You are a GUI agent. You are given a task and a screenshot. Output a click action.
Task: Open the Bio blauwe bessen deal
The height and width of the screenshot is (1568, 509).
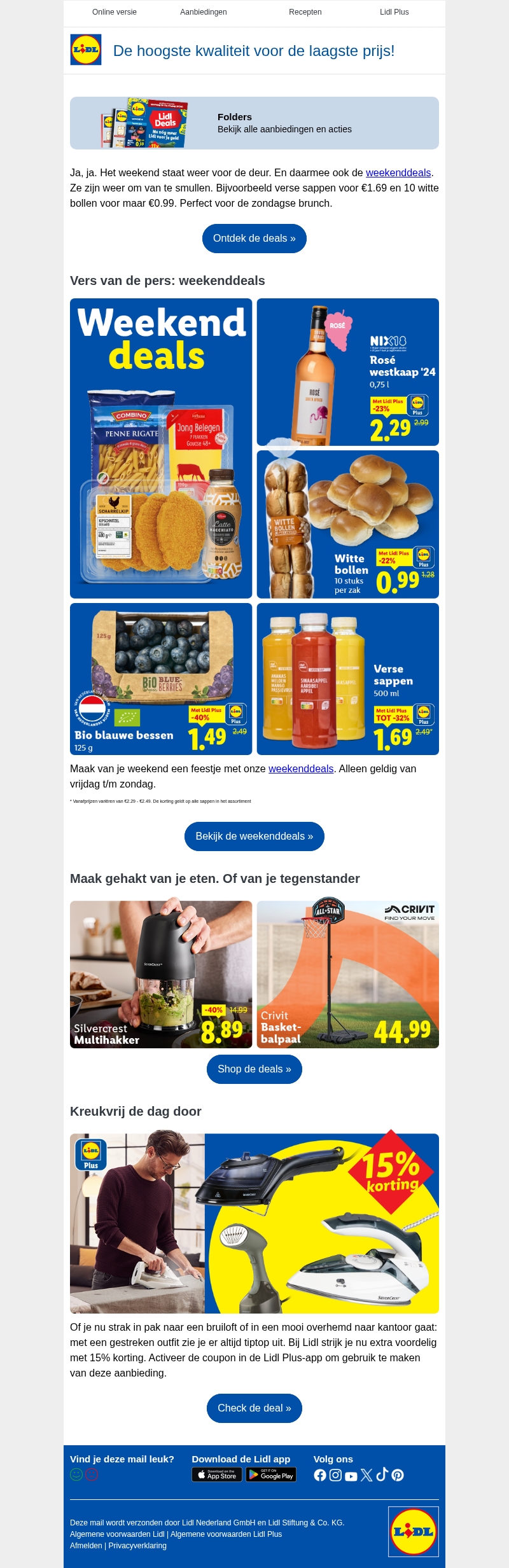[x=161, y=679]
